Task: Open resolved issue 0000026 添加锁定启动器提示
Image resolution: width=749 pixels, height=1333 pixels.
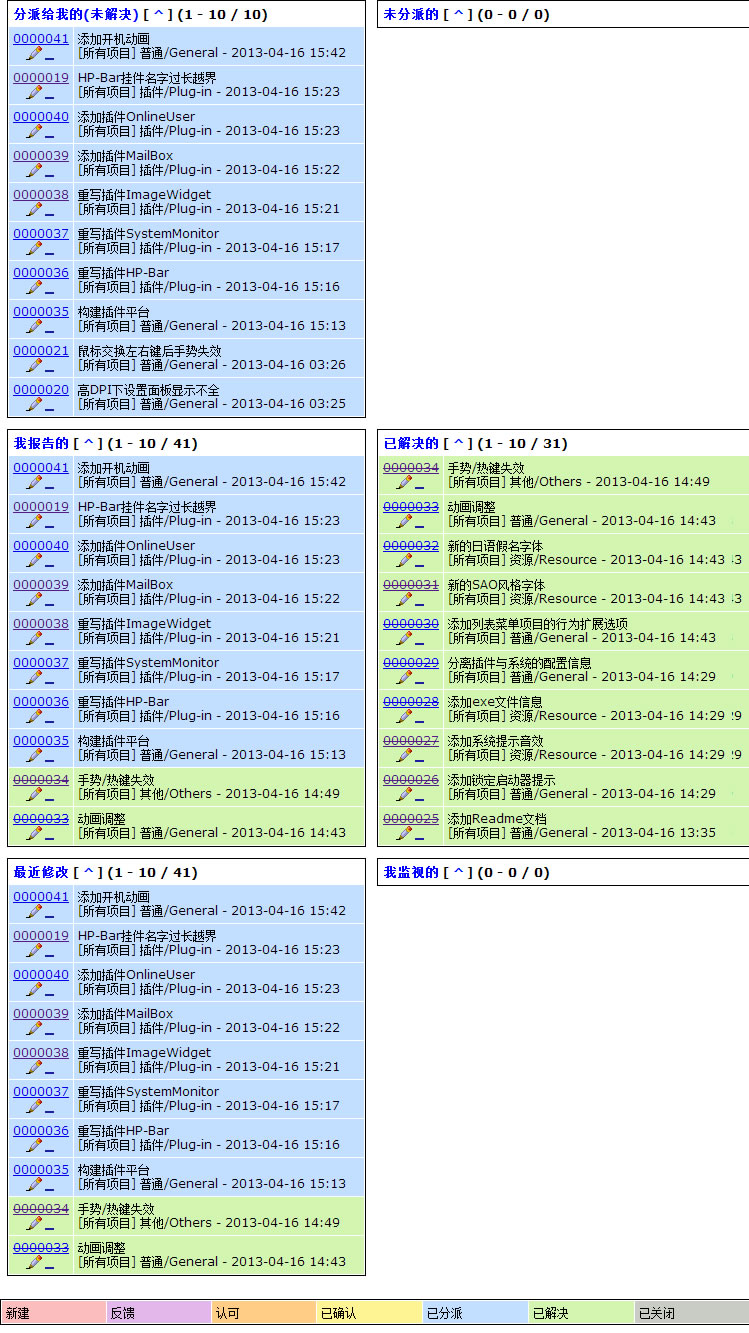Action: (x=411, y=780)
